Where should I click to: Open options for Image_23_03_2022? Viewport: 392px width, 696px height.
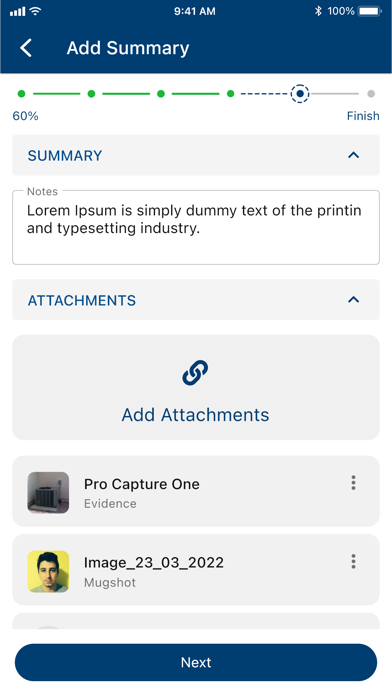click(353, 562)
